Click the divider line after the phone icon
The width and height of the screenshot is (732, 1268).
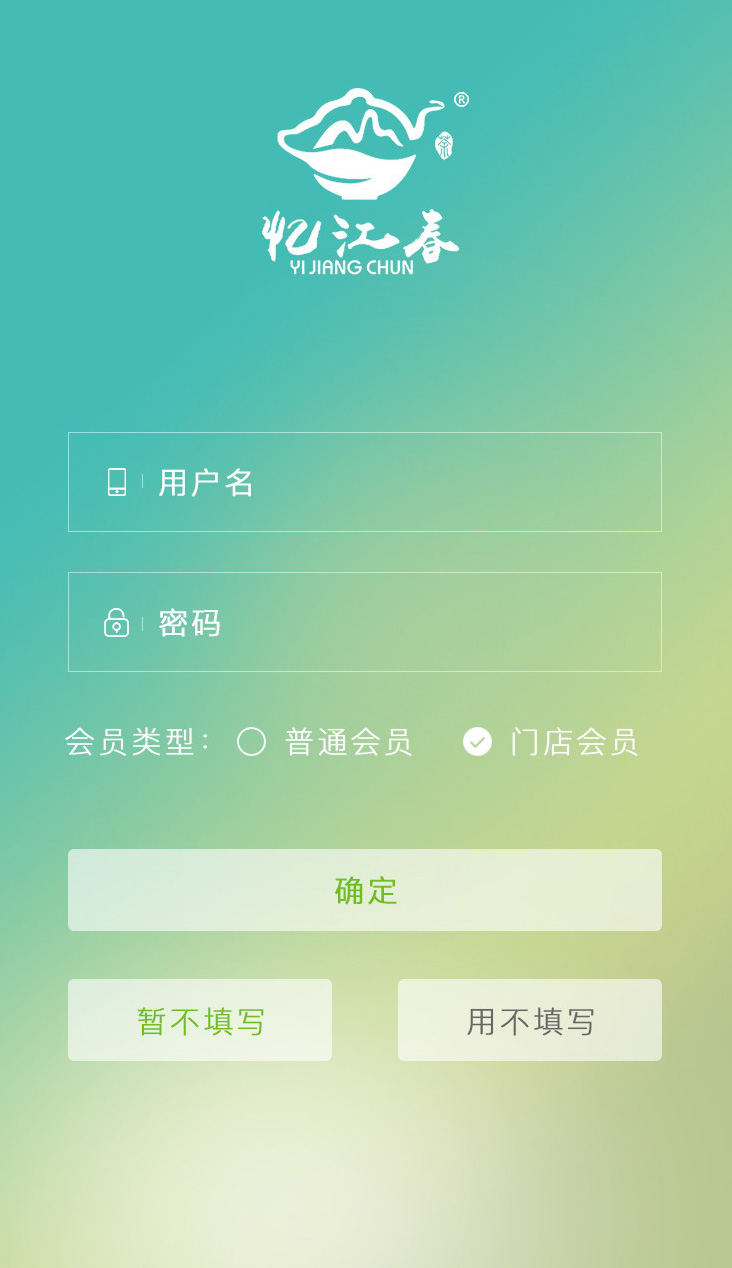click(x=141, y=481)
